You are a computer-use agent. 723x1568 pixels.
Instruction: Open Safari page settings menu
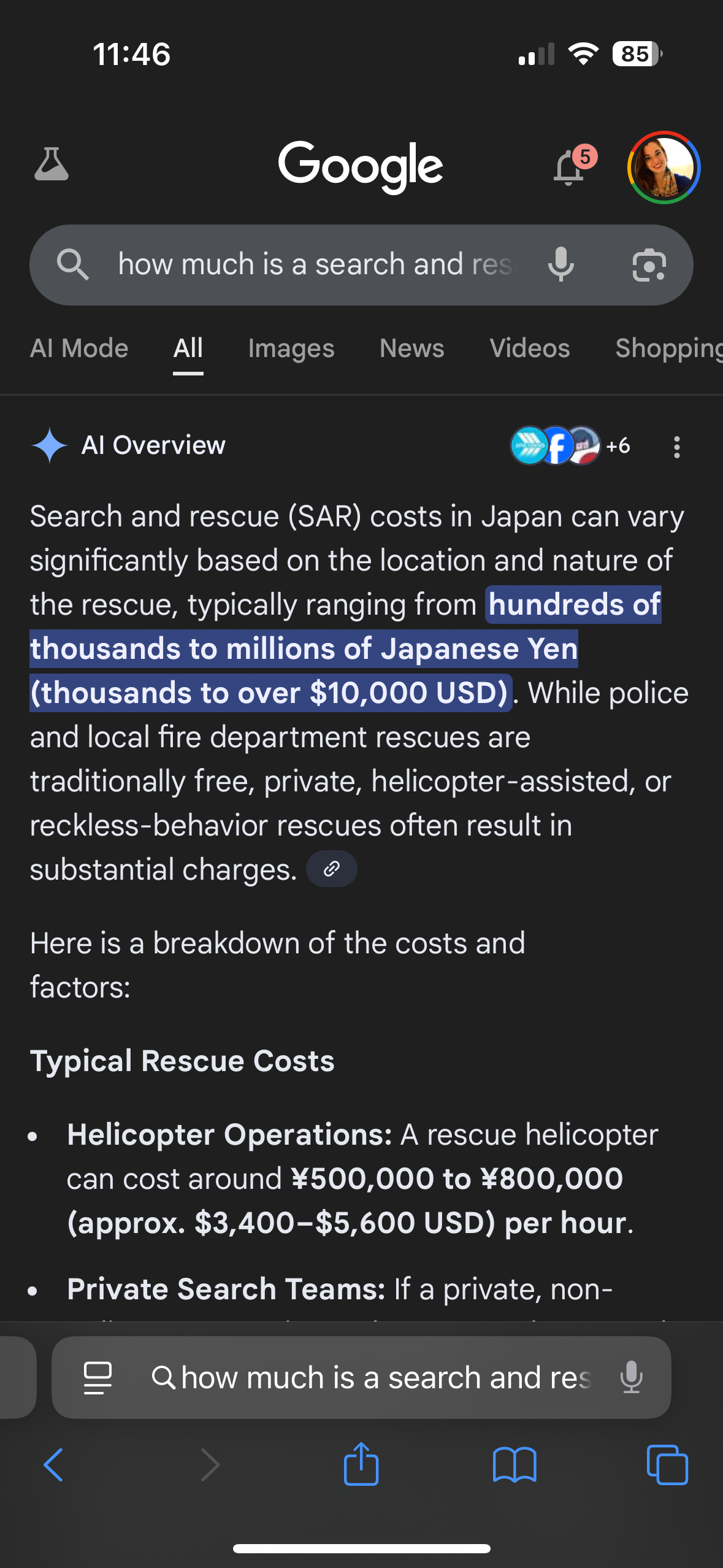tap(98, 1378)
